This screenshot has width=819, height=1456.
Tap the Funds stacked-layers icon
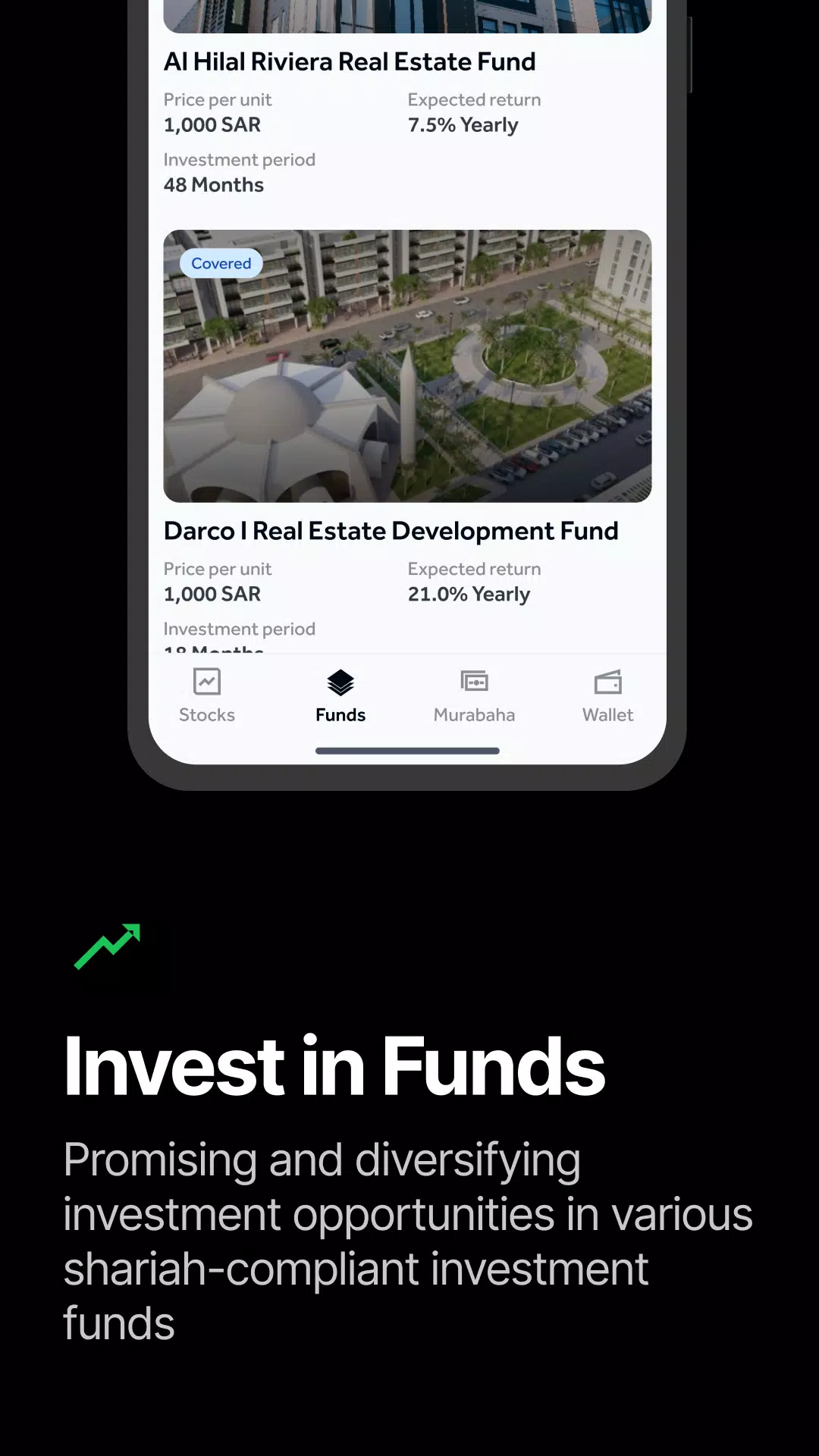pos(340,683)
